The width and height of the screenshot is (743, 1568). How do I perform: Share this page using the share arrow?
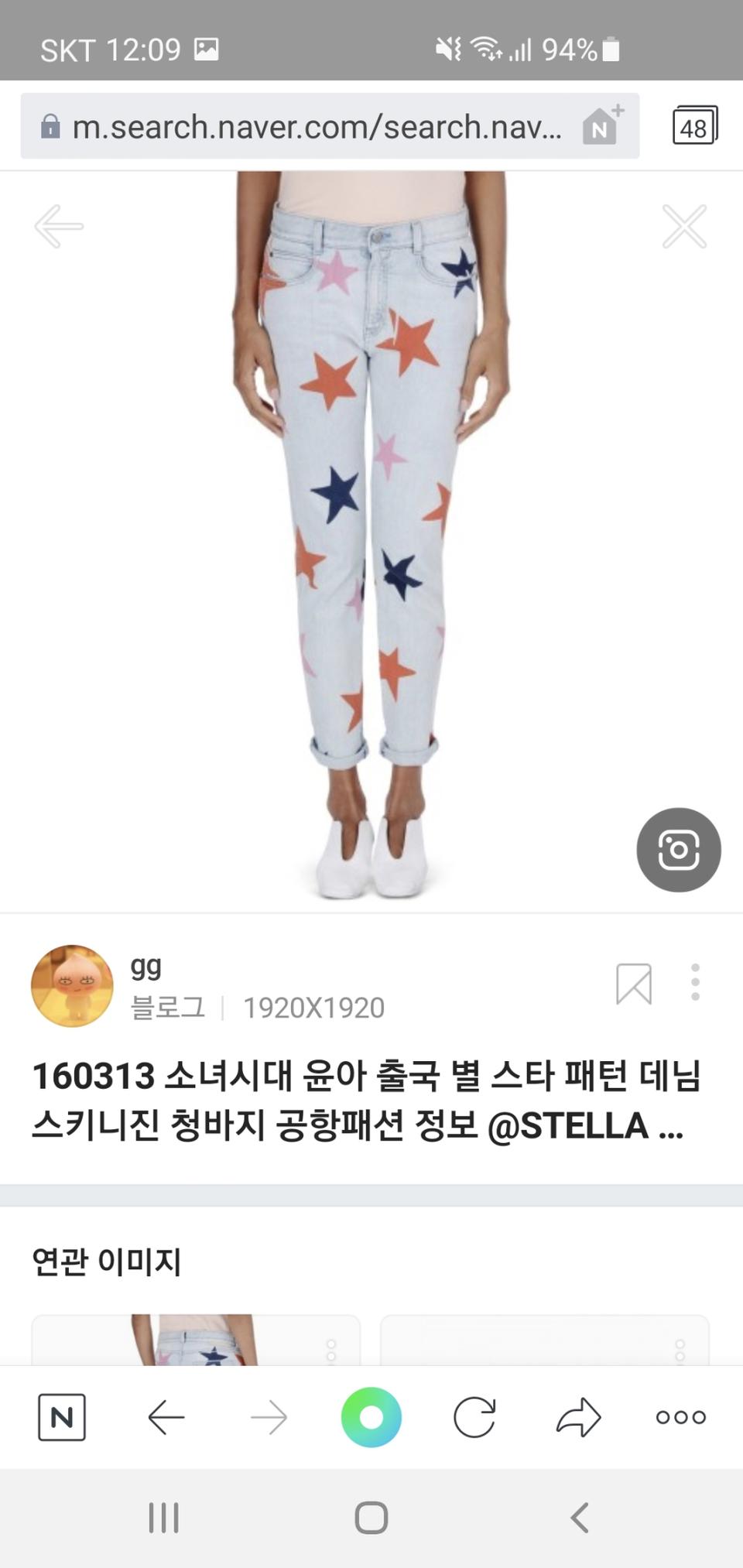577,1417
